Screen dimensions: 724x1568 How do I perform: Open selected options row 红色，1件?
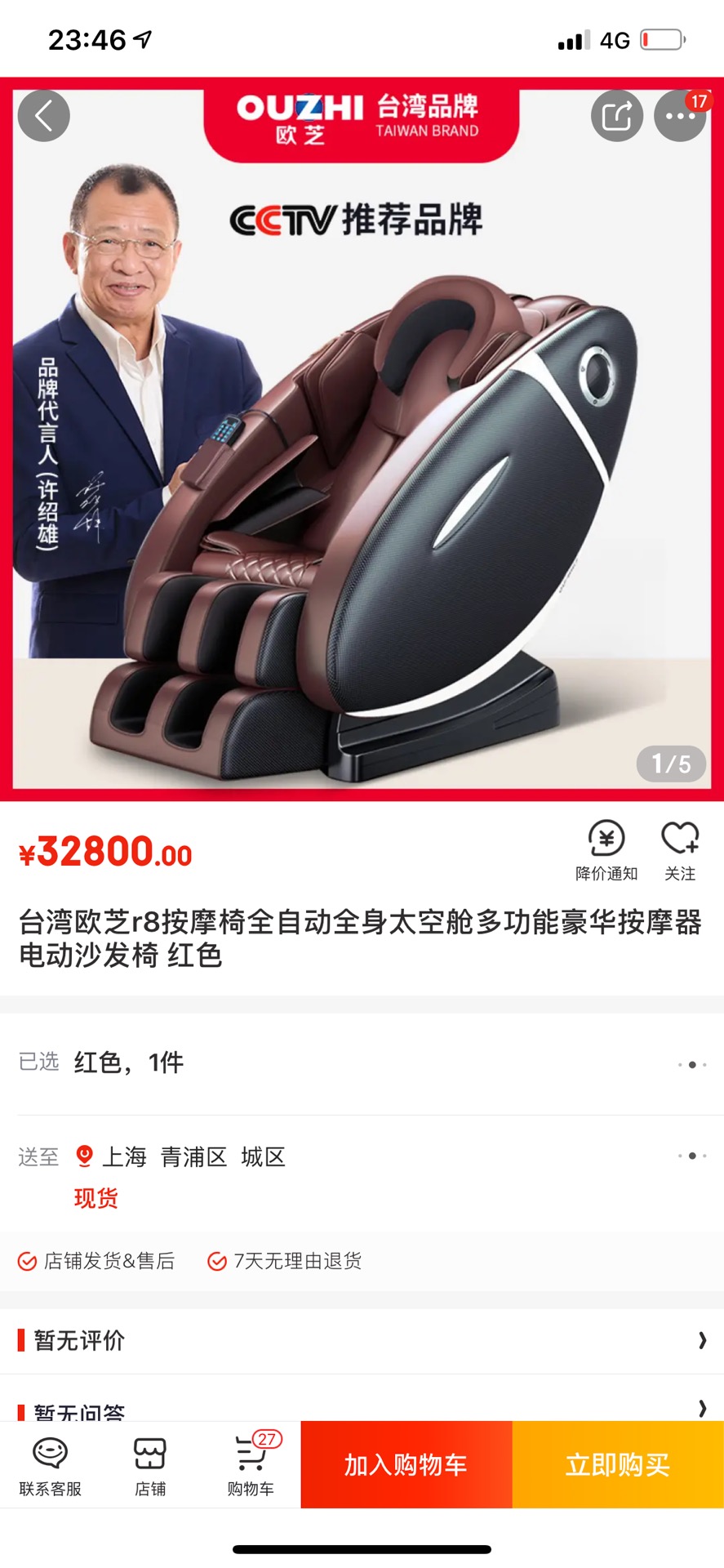click(x=362, y=1063)
